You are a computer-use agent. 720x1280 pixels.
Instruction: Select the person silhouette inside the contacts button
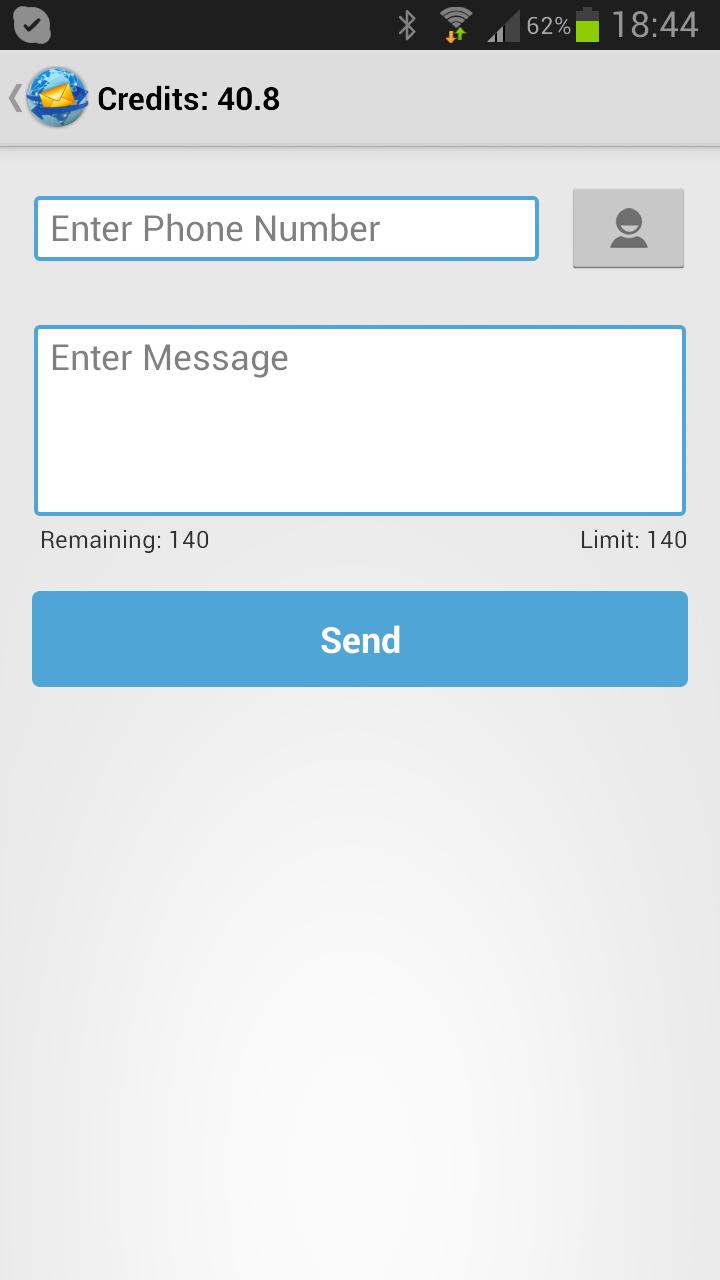[x=628, y=228]
